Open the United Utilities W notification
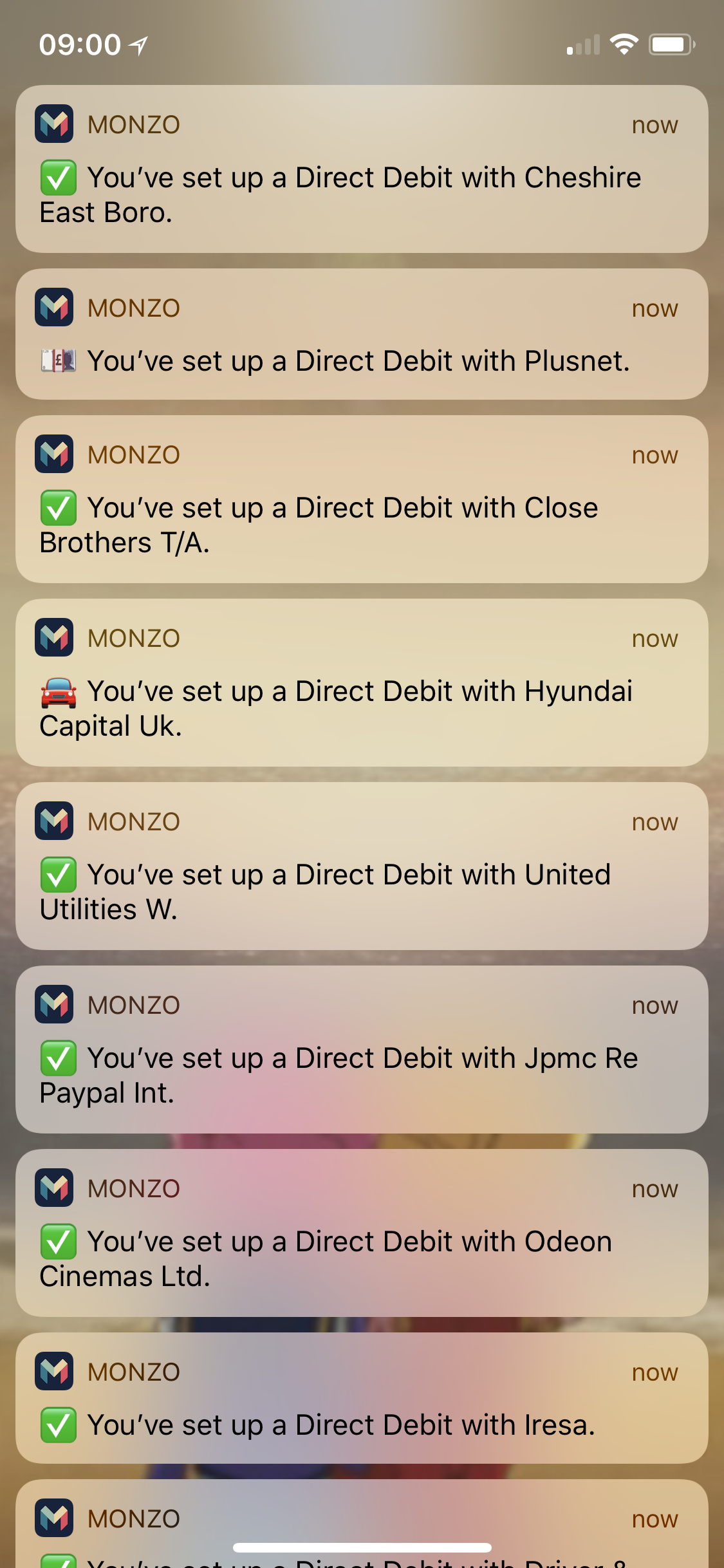 click(x=362, y=866)
